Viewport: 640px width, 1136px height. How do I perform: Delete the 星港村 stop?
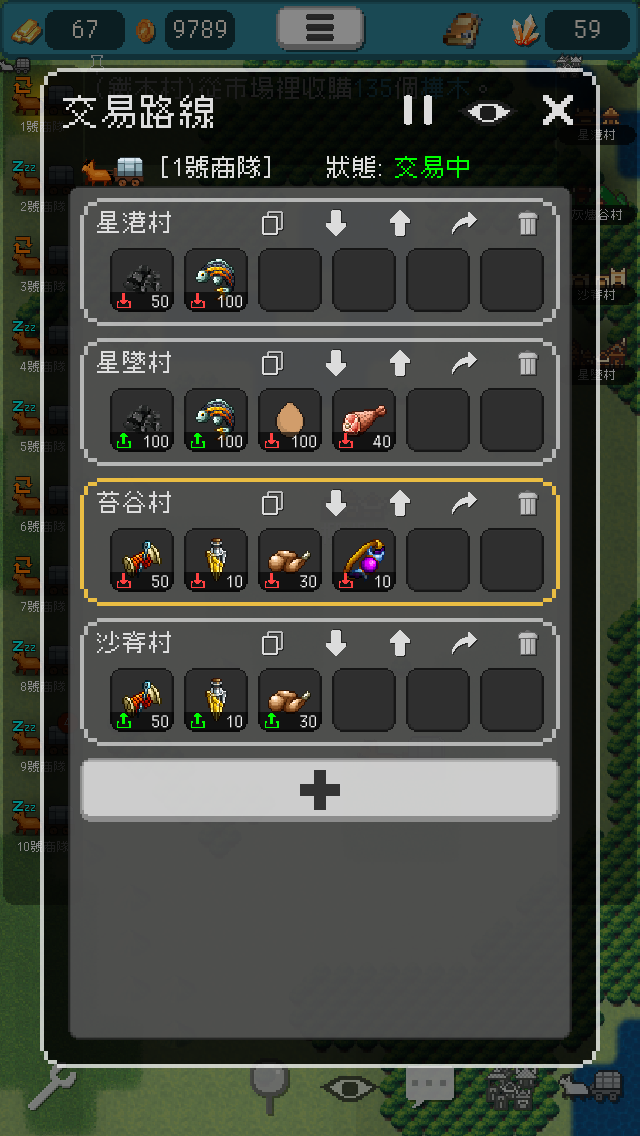coord(528,224)
